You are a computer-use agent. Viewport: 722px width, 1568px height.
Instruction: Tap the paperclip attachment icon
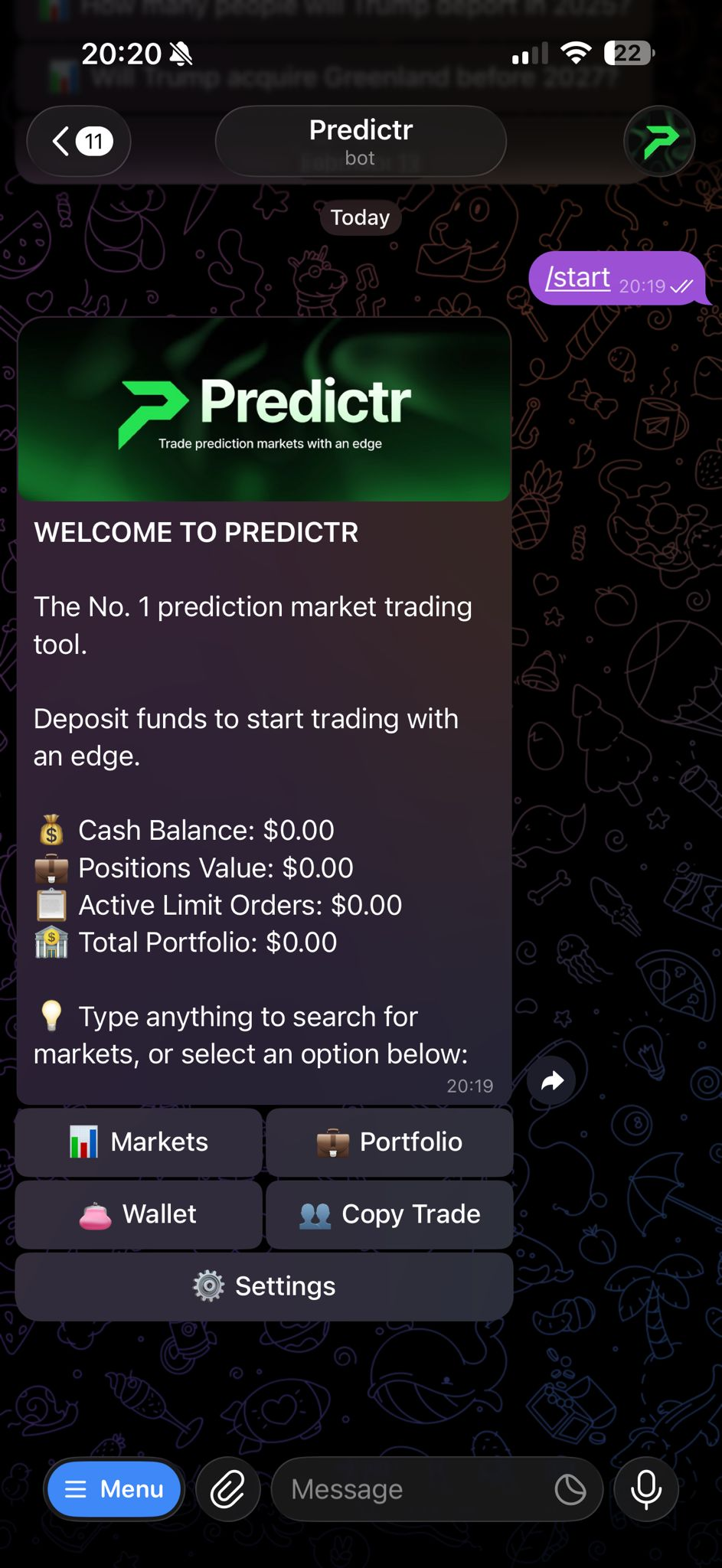[x=227, y=1488]
